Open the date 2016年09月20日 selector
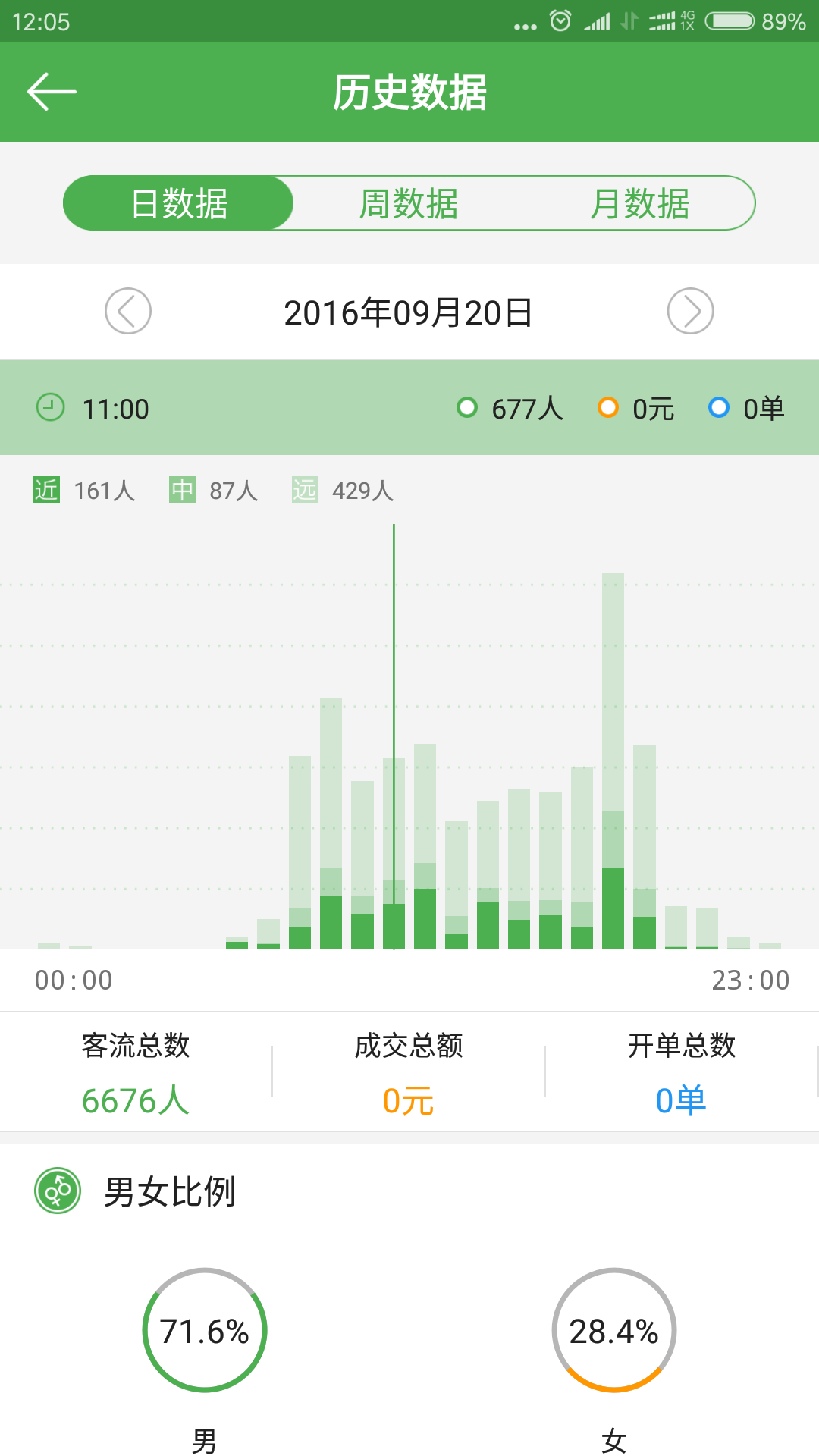819x1456 pixels. [x=409, y=311]
